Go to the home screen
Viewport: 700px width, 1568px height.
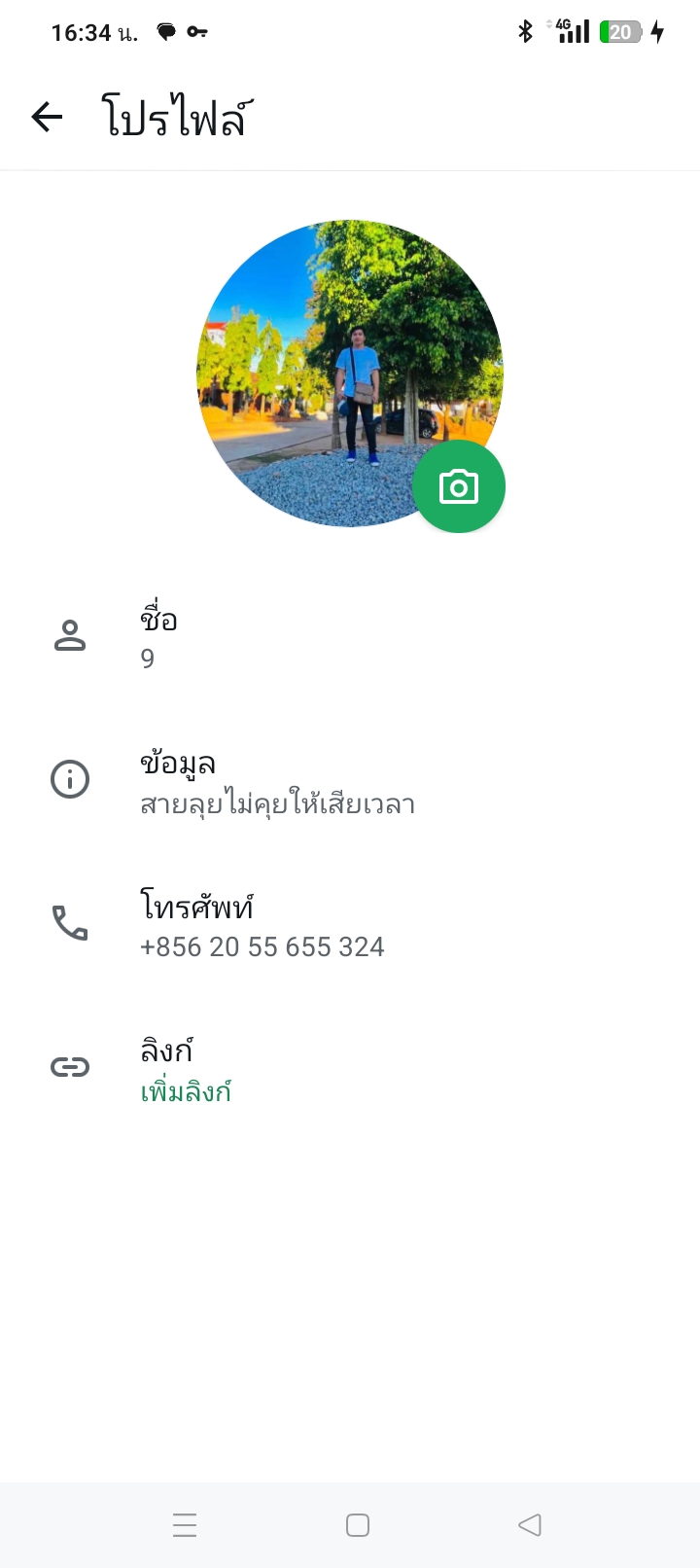coord(358,1525)
